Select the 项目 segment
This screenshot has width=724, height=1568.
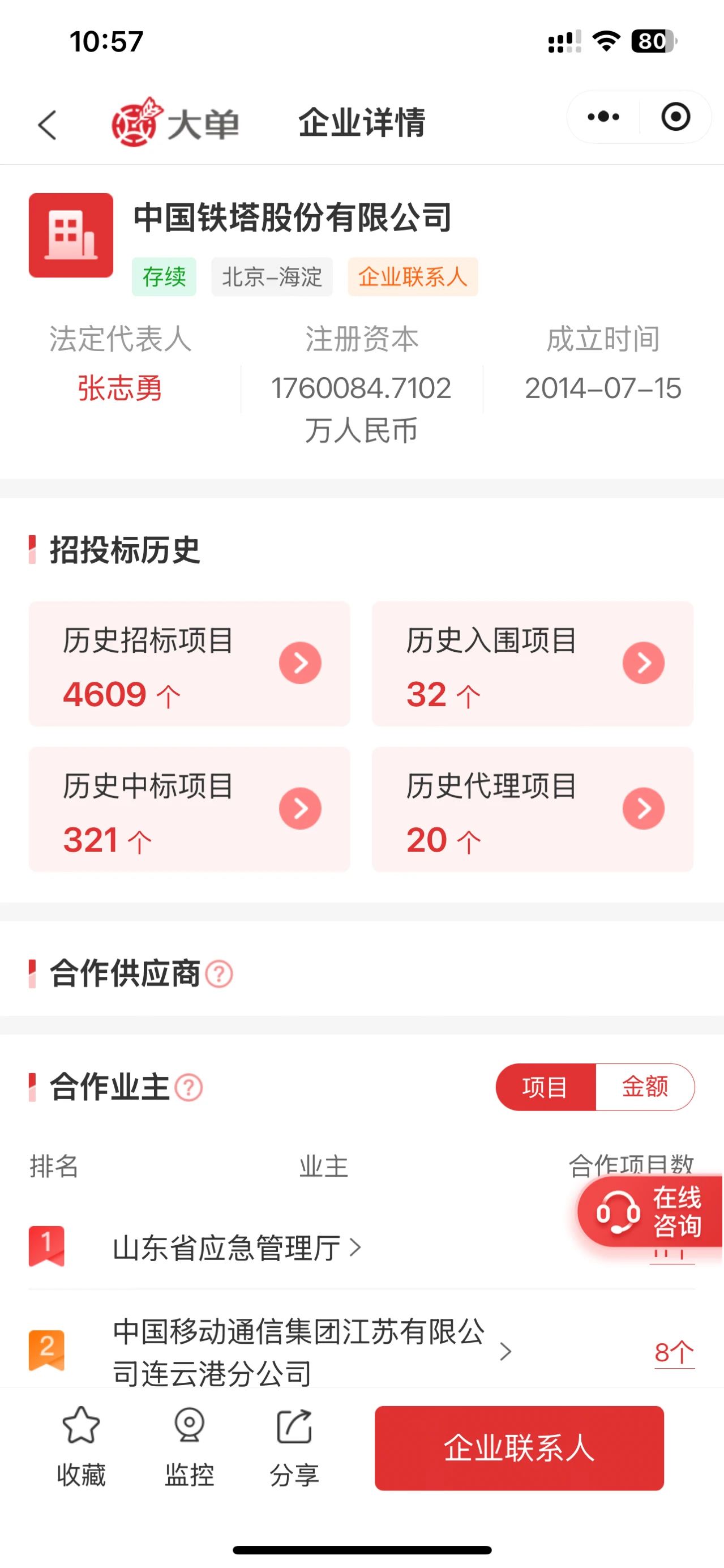546,1087
